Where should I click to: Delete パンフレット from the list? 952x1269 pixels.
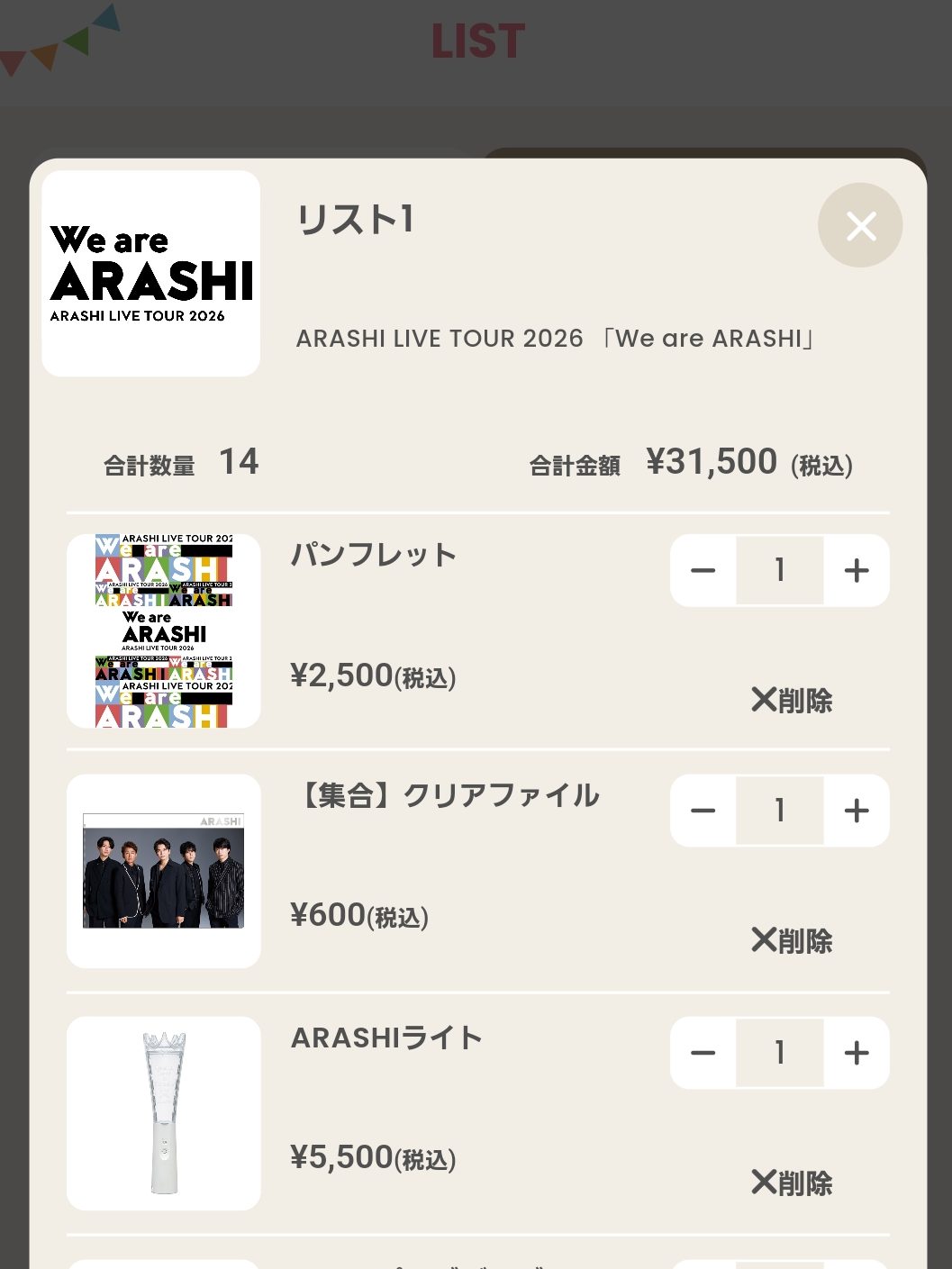(x=792, y=700)
